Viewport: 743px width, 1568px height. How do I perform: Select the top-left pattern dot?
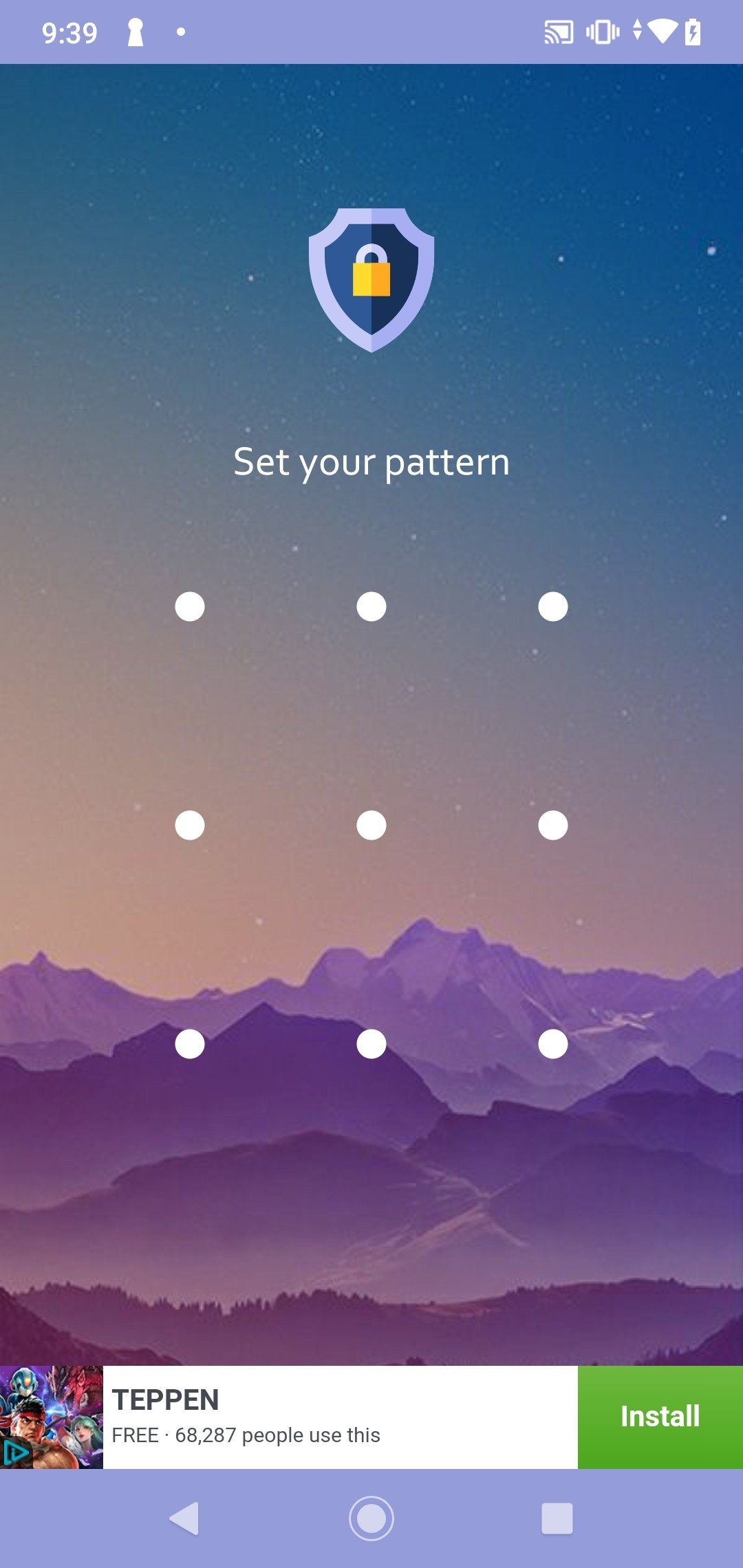190,606
